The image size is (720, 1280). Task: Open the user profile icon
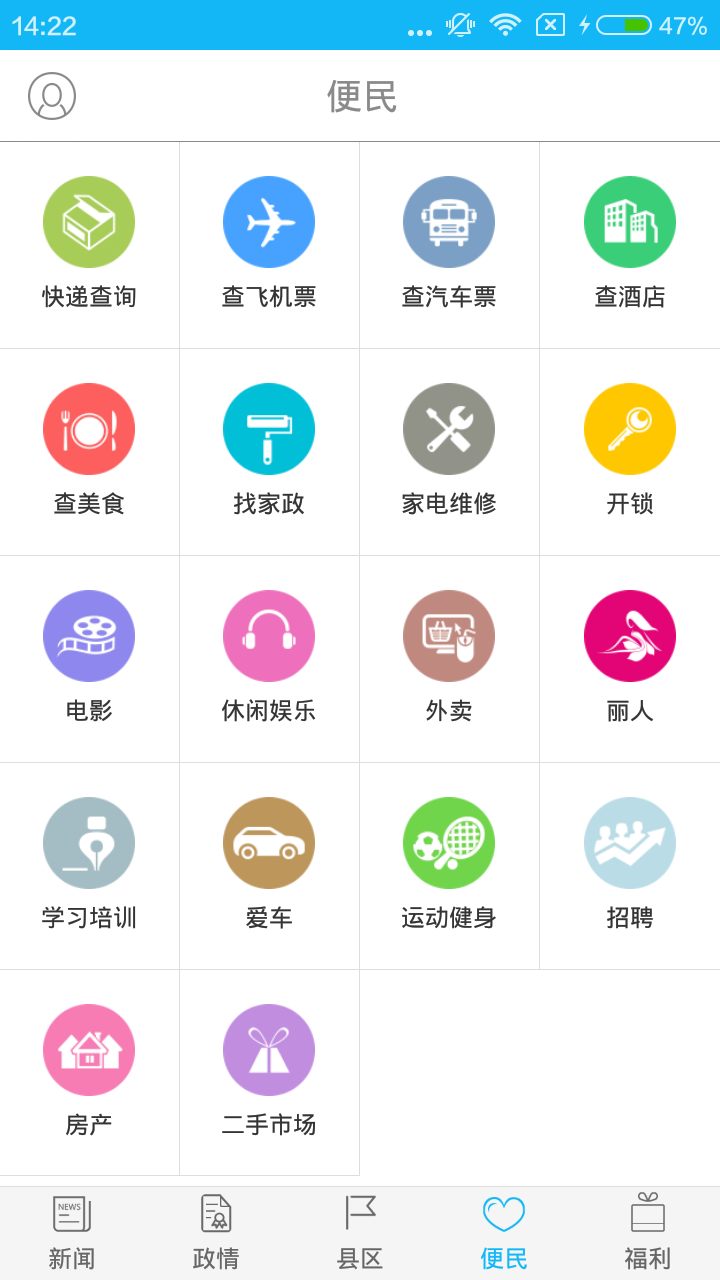pos(52,96)
